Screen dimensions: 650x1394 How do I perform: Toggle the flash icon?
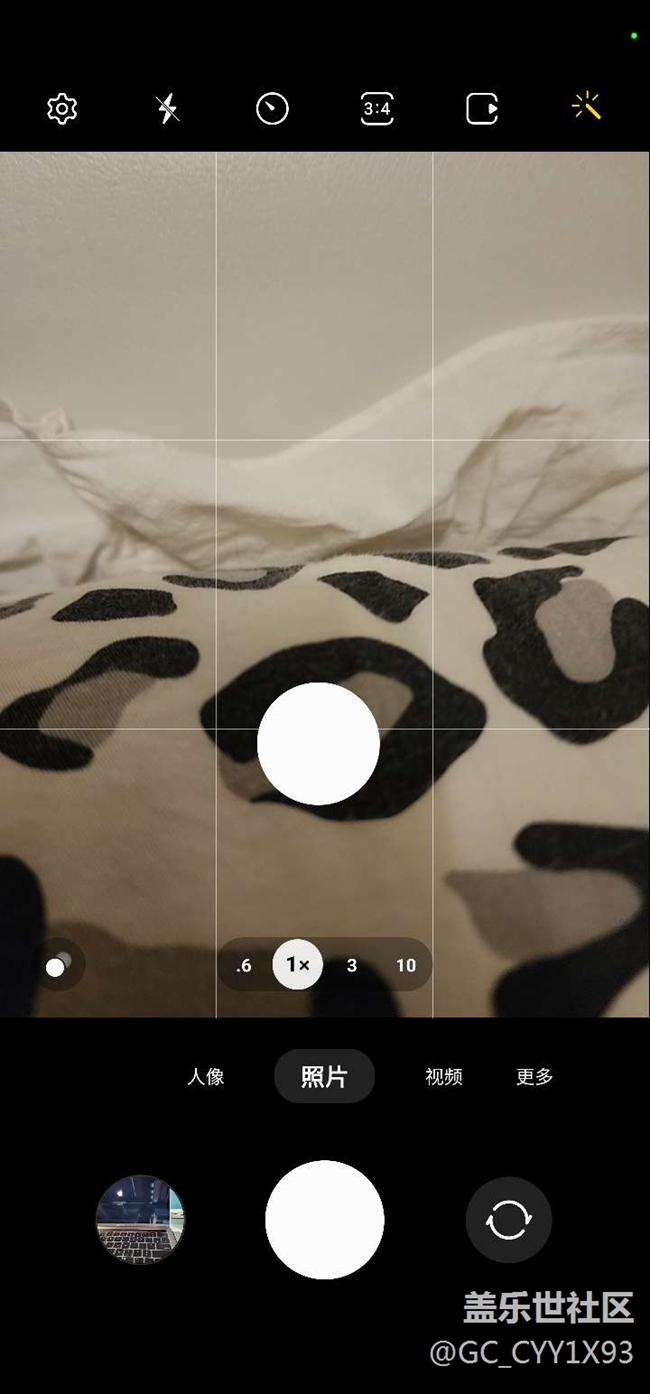coord(168,108)
